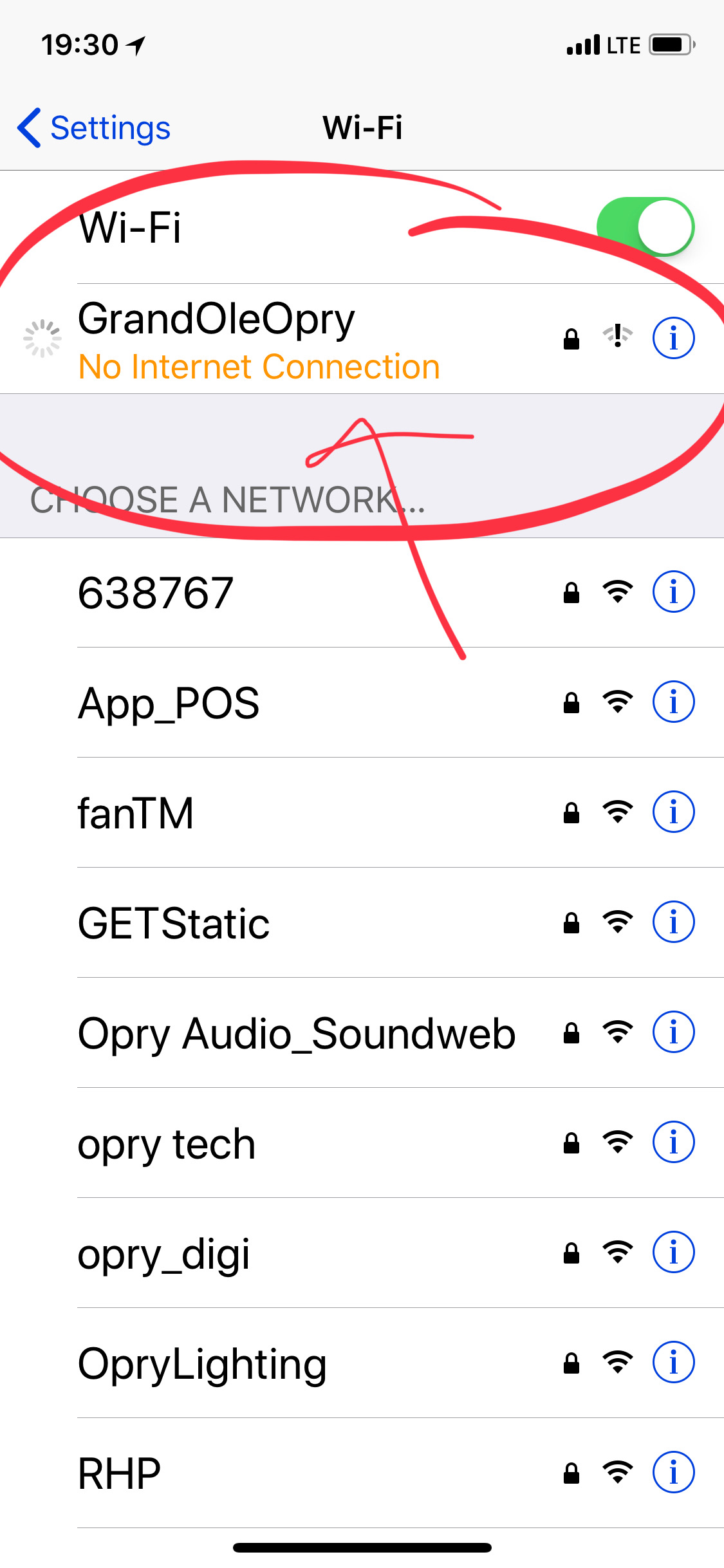
Task: Tap the info icon next to 638767
Action: (673, 590)
